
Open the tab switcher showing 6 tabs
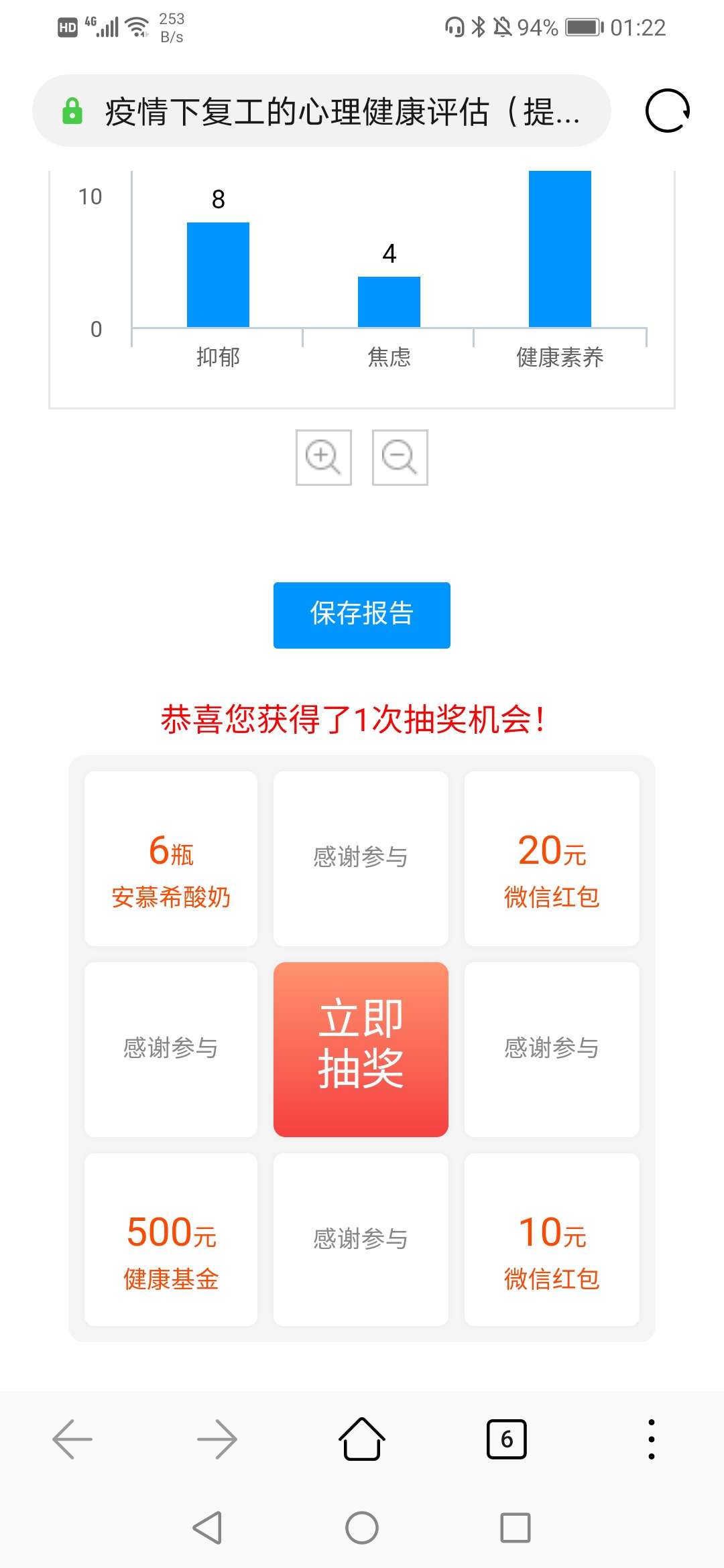pos(506,1439)
